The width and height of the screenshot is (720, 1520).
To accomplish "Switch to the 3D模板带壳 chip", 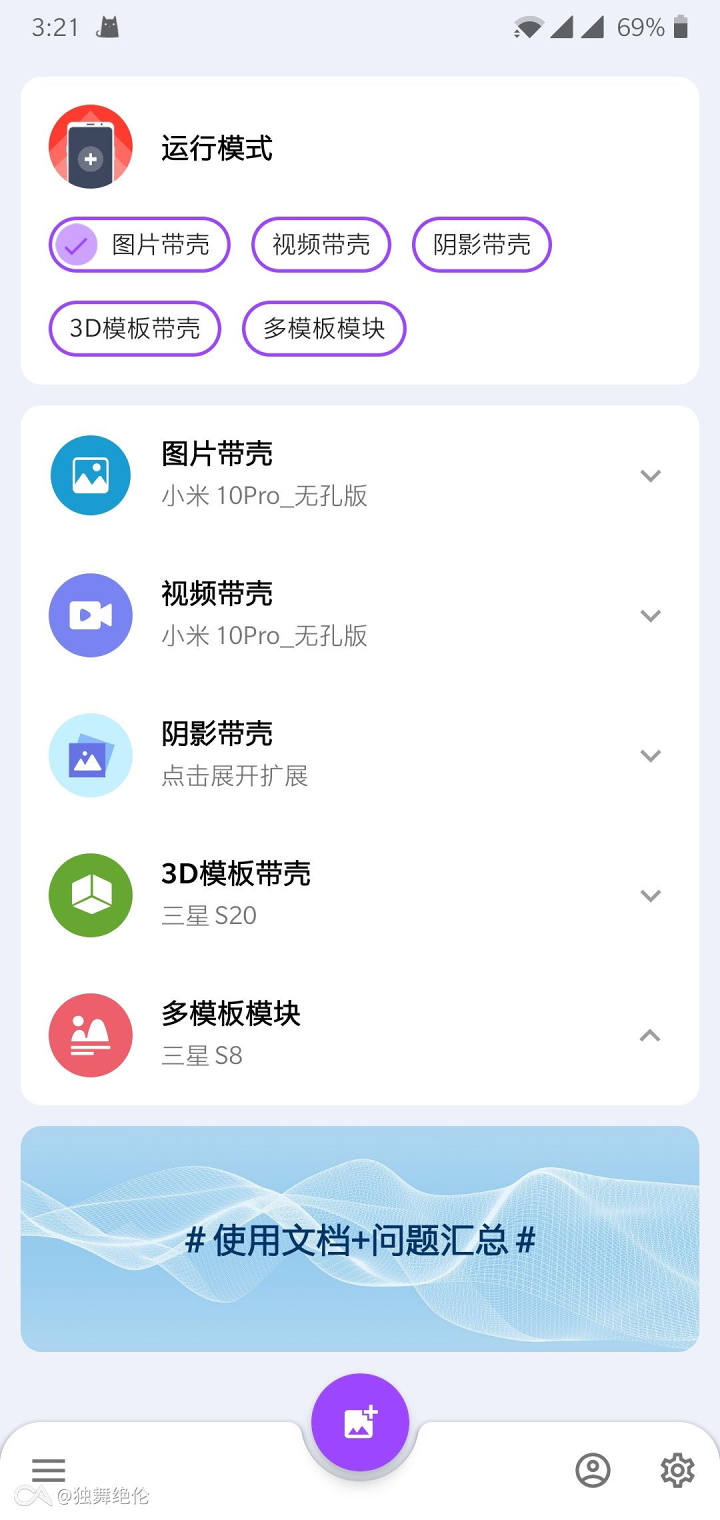I will (x=135, y=329).
